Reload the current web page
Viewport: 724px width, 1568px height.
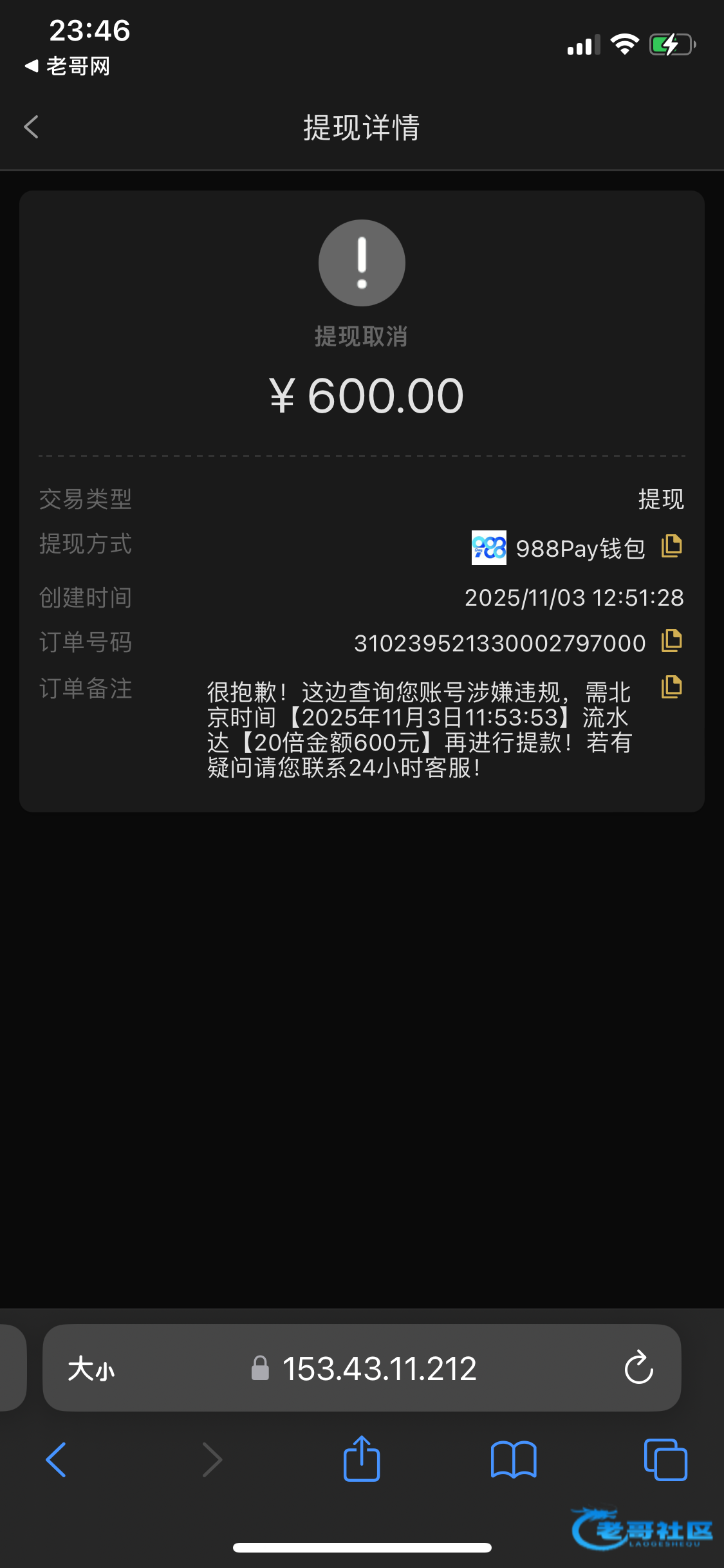(638, 1368)
